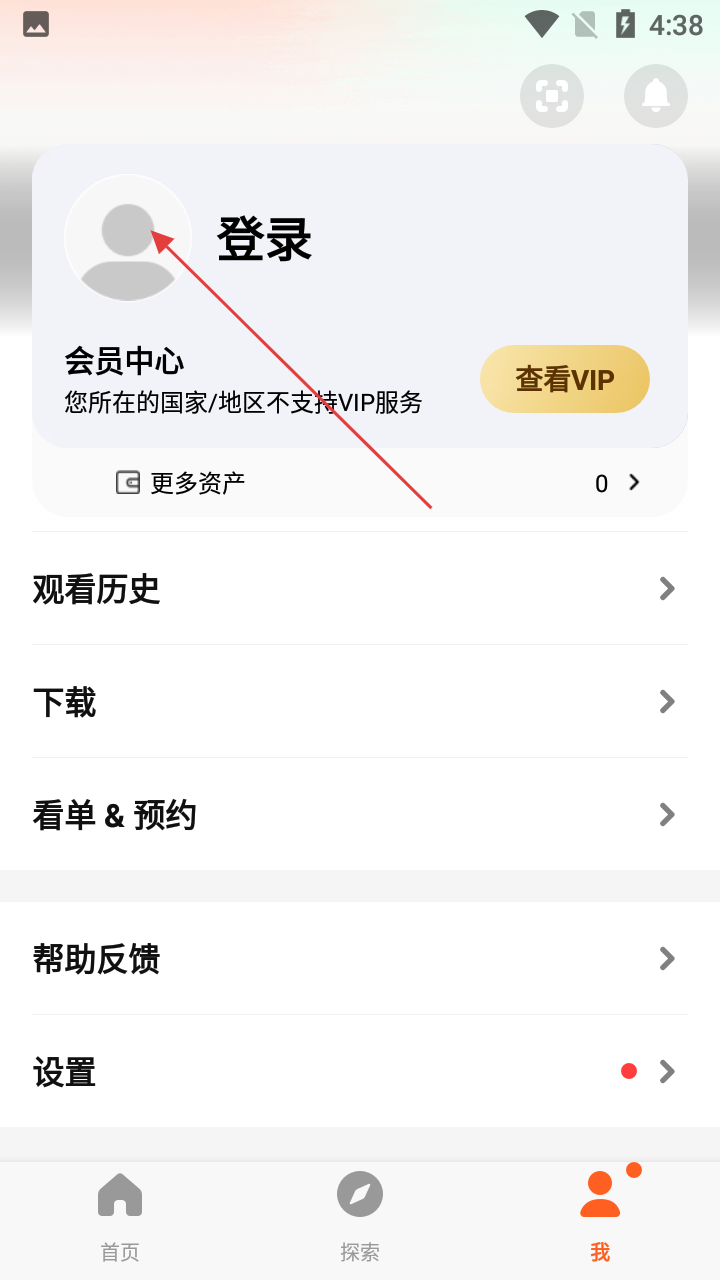Open the 更多资产 row
The width and height of the screenshot is (720, 1280).
click(360, 483)
